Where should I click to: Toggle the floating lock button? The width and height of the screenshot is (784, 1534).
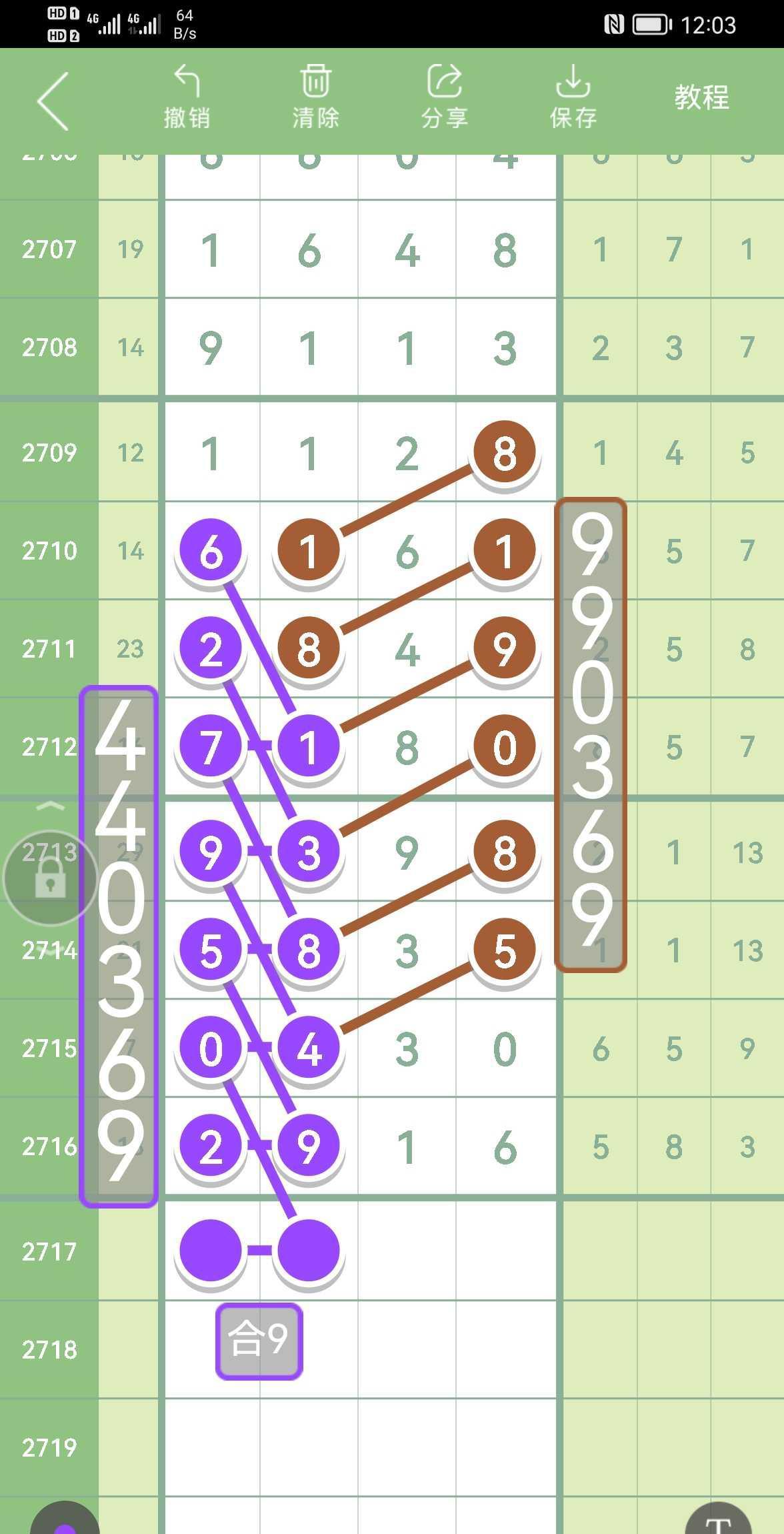click(51, 878)
